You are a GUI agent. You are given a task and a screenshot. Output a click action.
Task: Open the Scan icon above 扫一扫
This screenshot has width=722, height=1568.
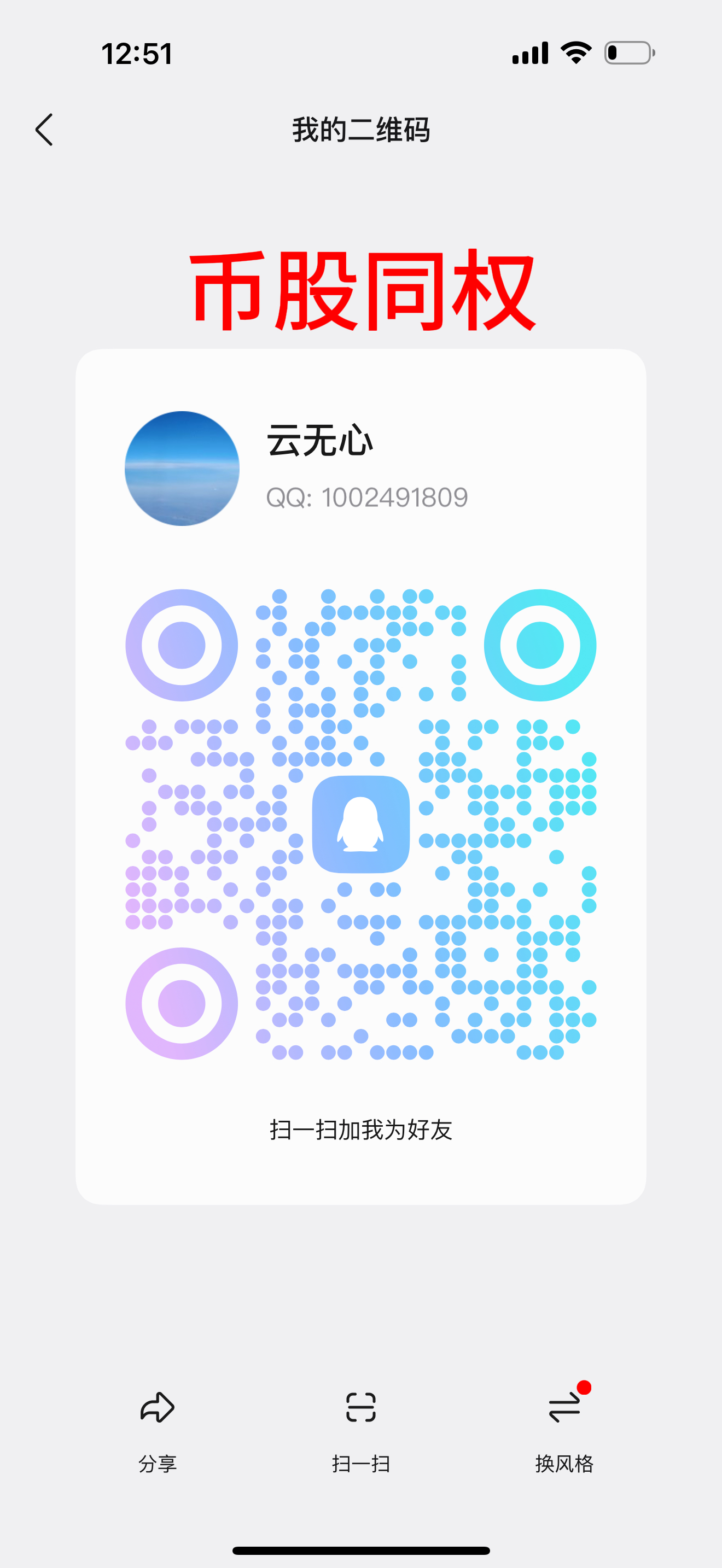coord(361,1407)
